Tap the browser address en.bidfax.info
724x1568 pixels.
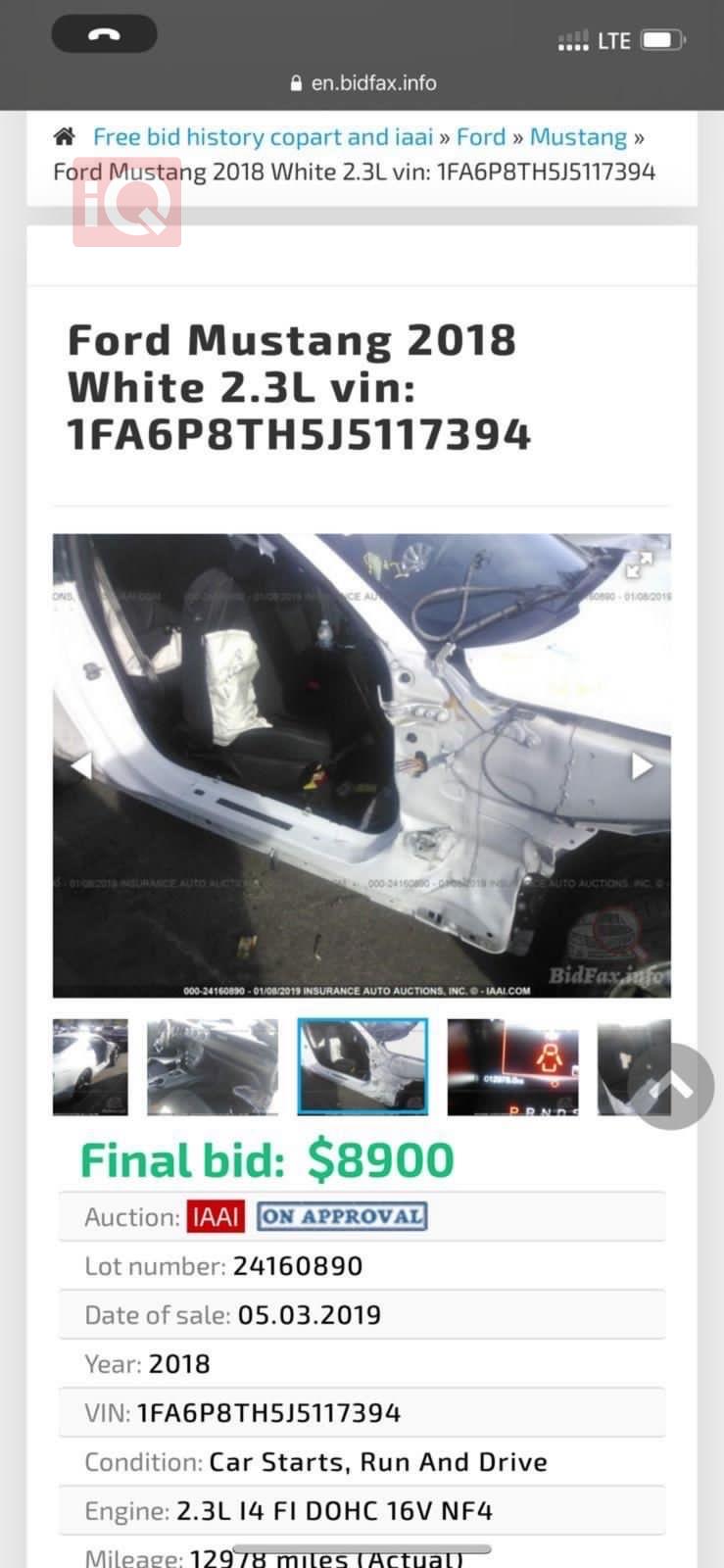click(x=372, y=83)
